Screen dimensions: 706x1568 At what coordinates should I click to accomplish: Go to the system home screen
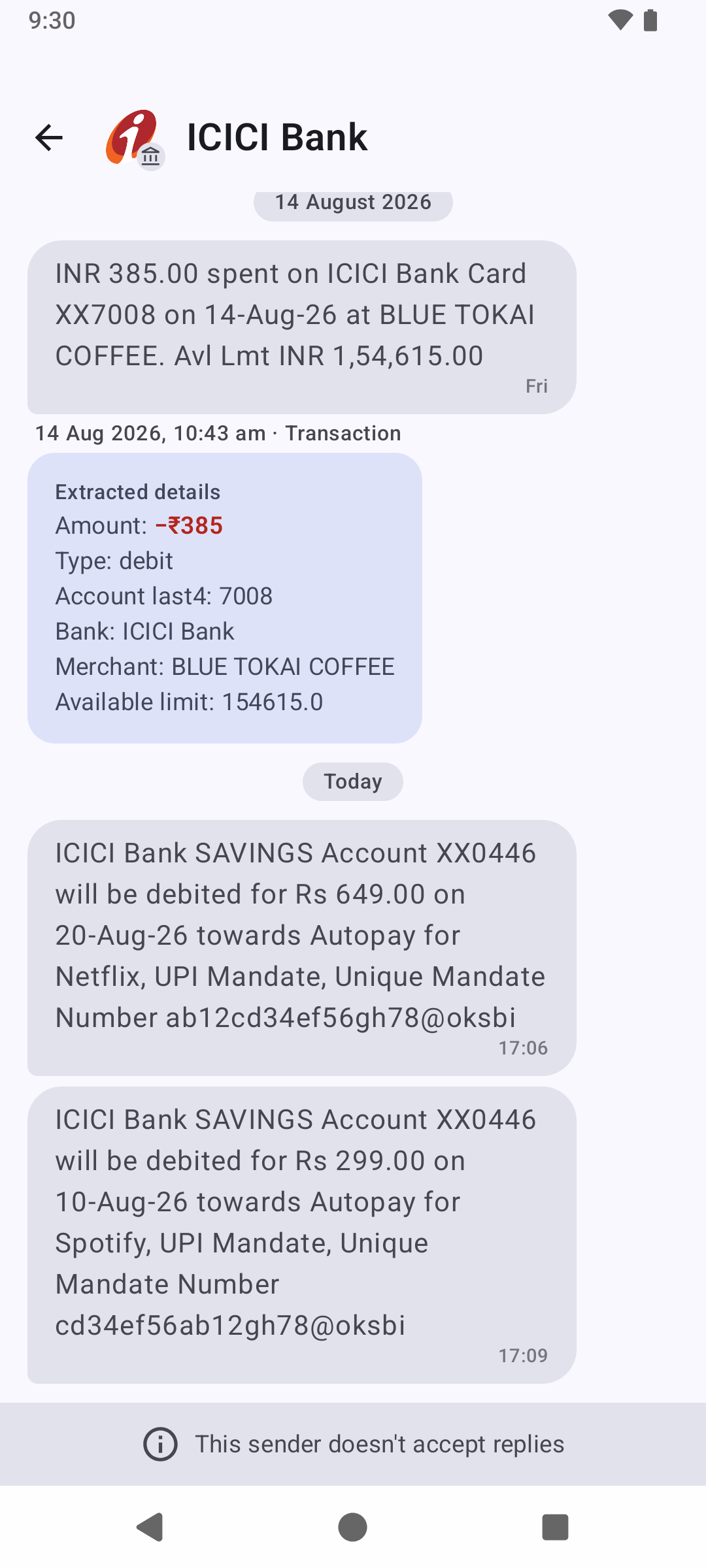[x=353, y=1527]
